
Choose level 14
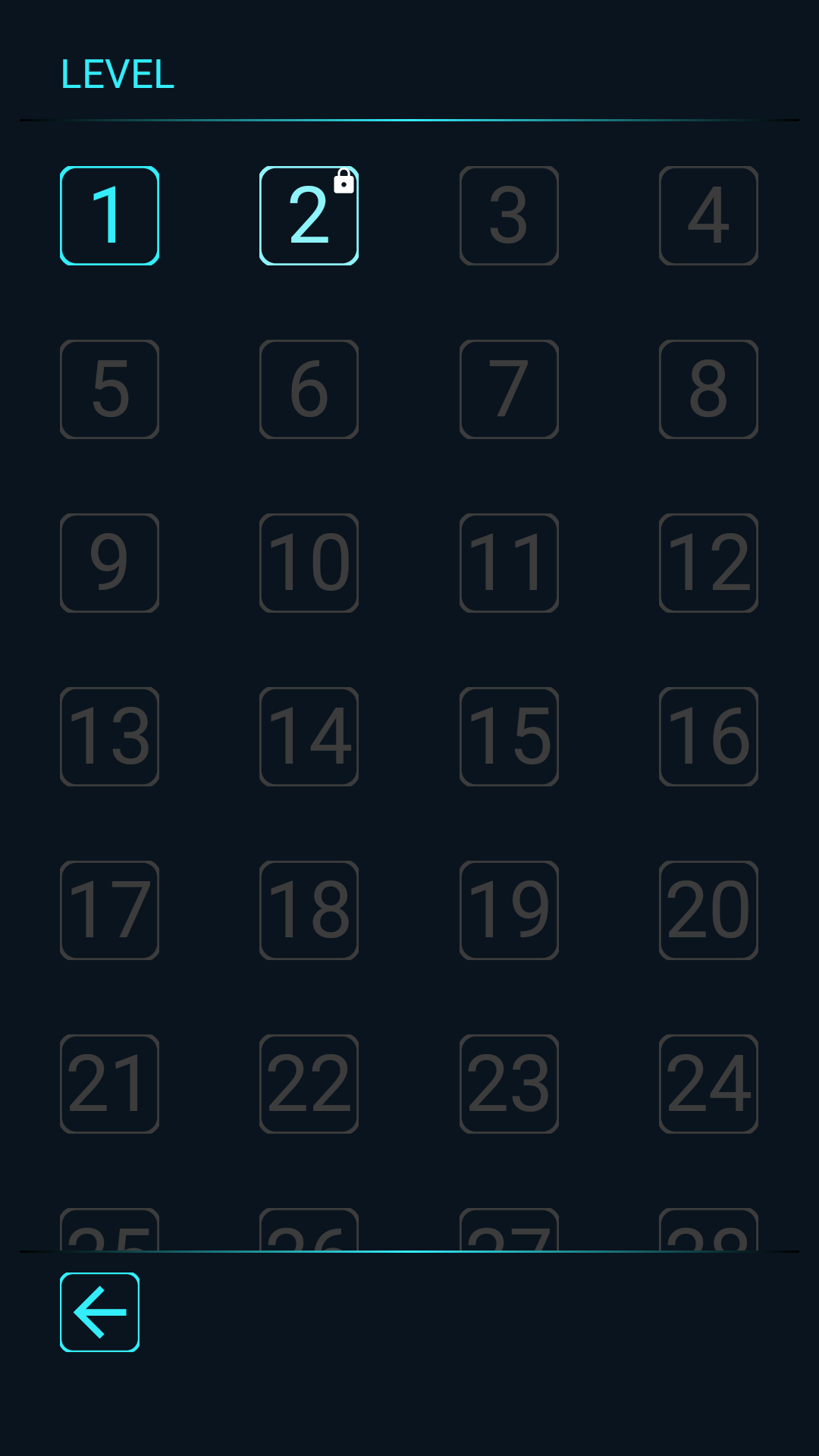[309, 736]
